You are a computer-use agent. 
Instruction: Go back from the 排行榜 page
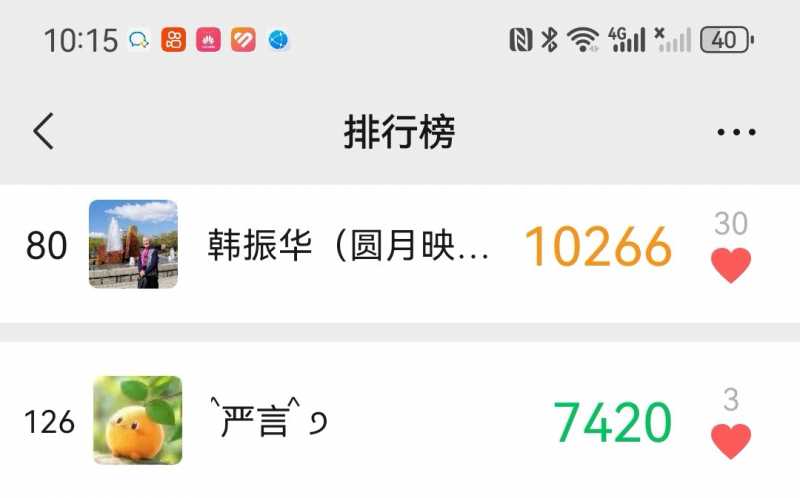43,131
